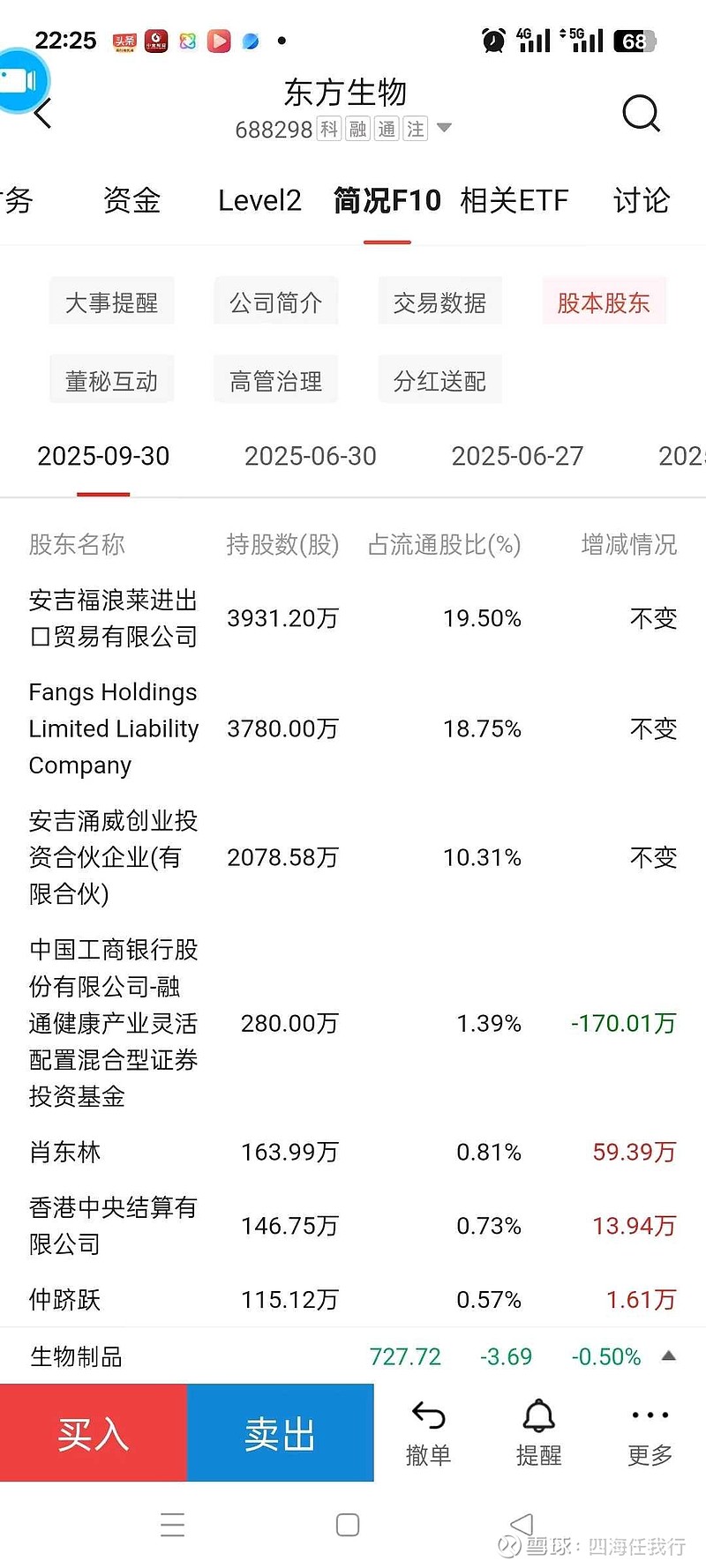Open the 2025-06-30 shareholder date tab

click(x=311, y=456)
